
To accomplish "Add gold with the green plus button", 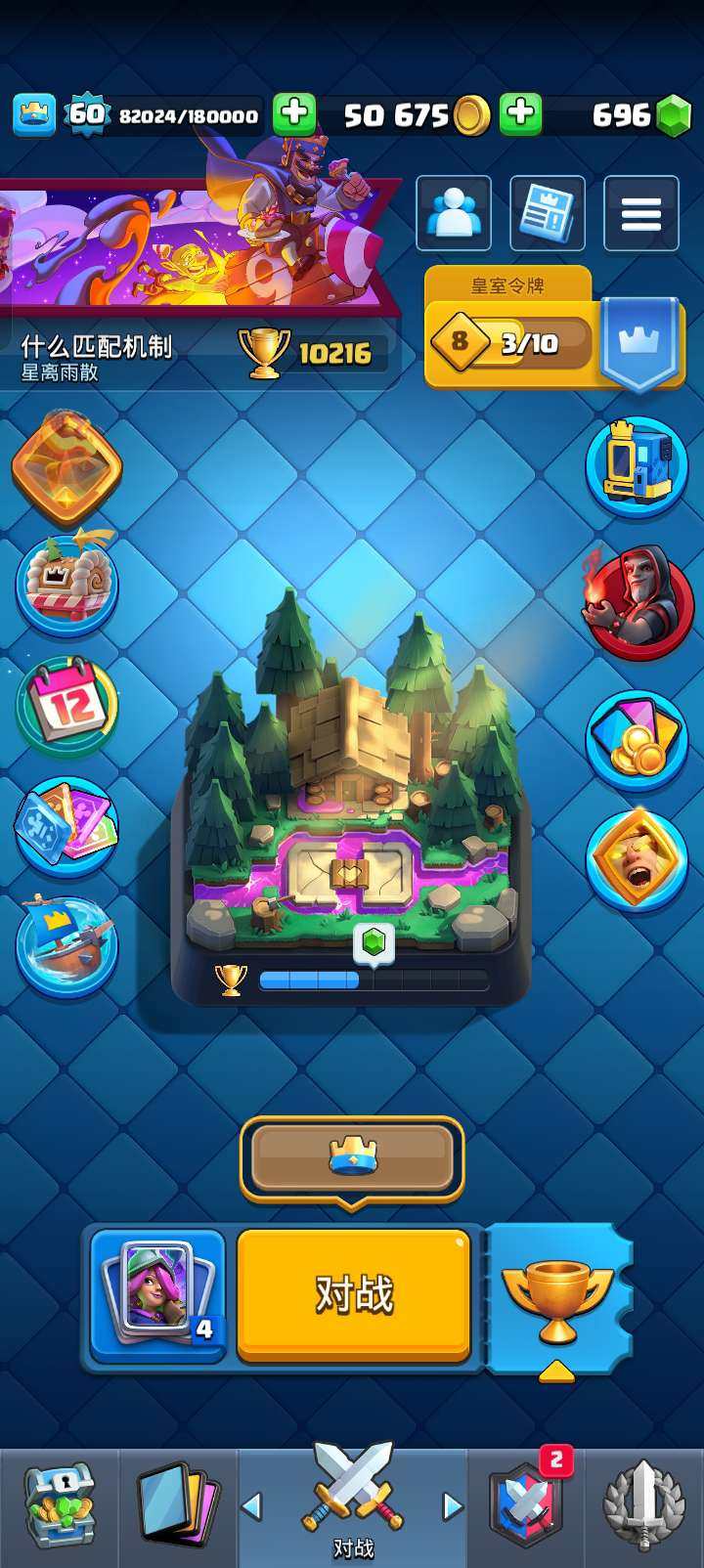I will coord(521,114).
